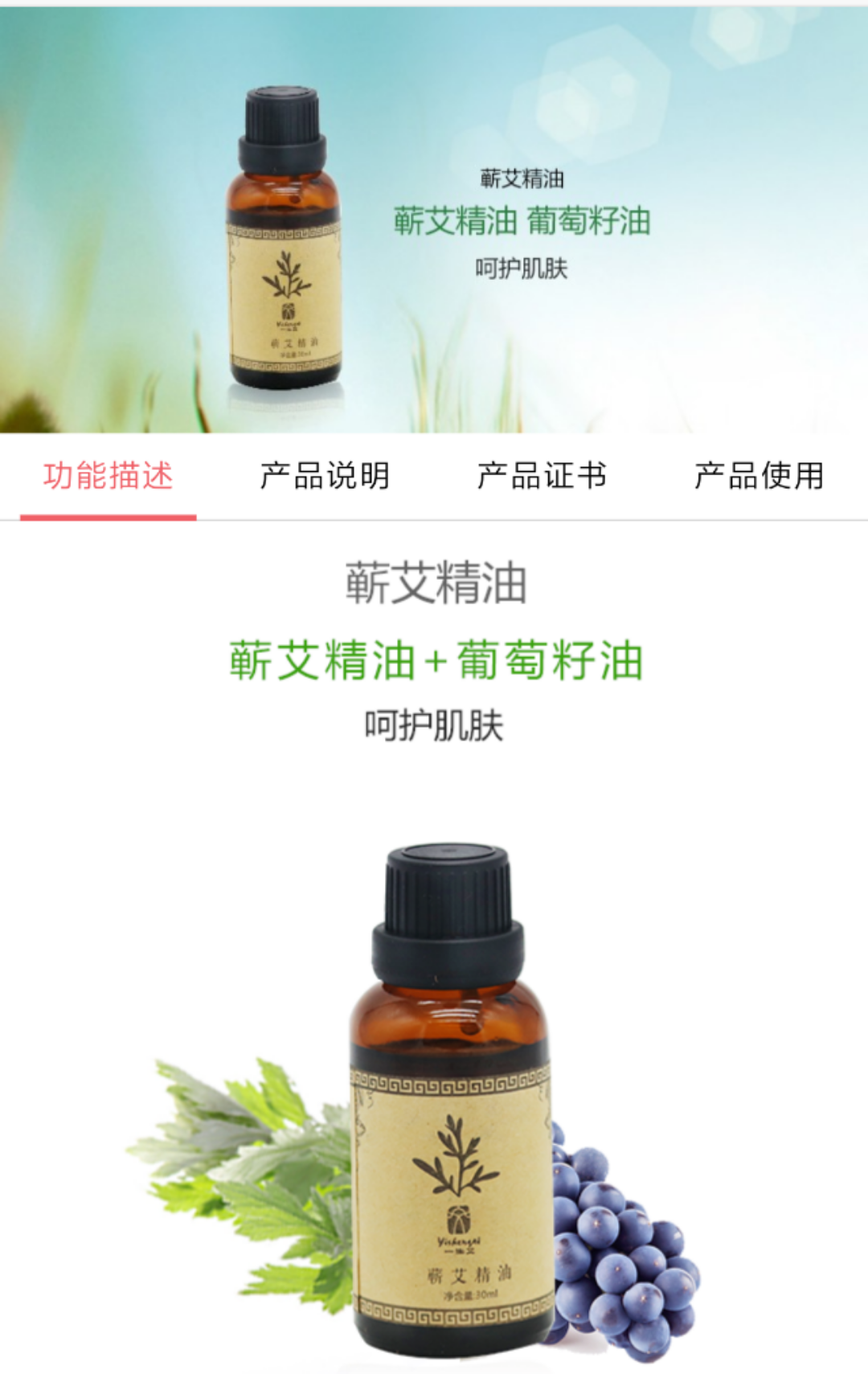
Task: Switch to the 产品说明 tab
Action: (325, 476)
